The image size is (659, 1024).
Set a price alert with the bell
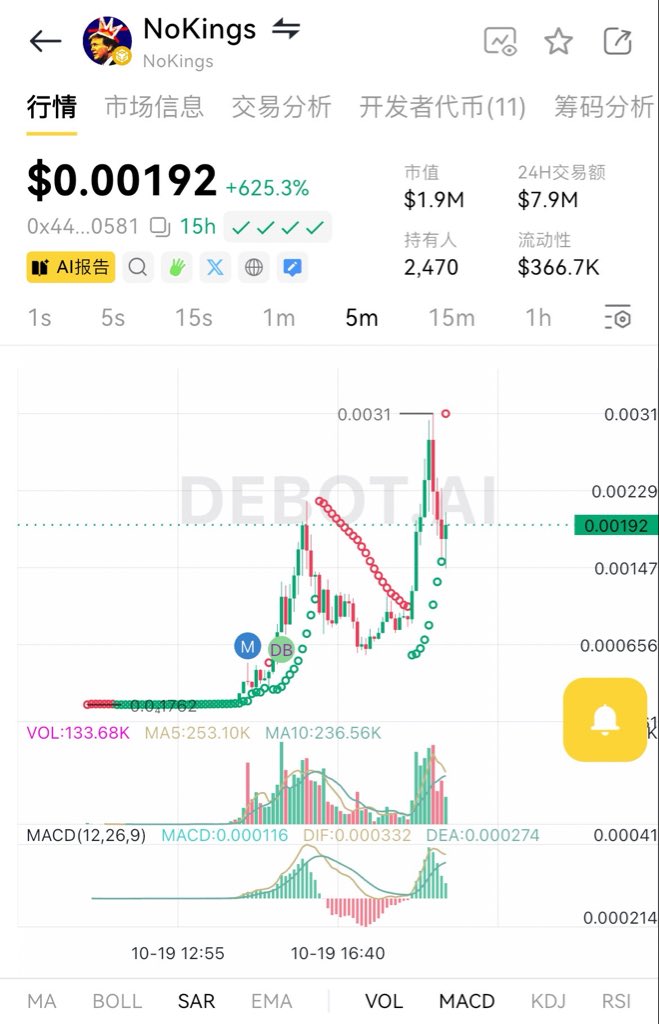click(605, 719)
